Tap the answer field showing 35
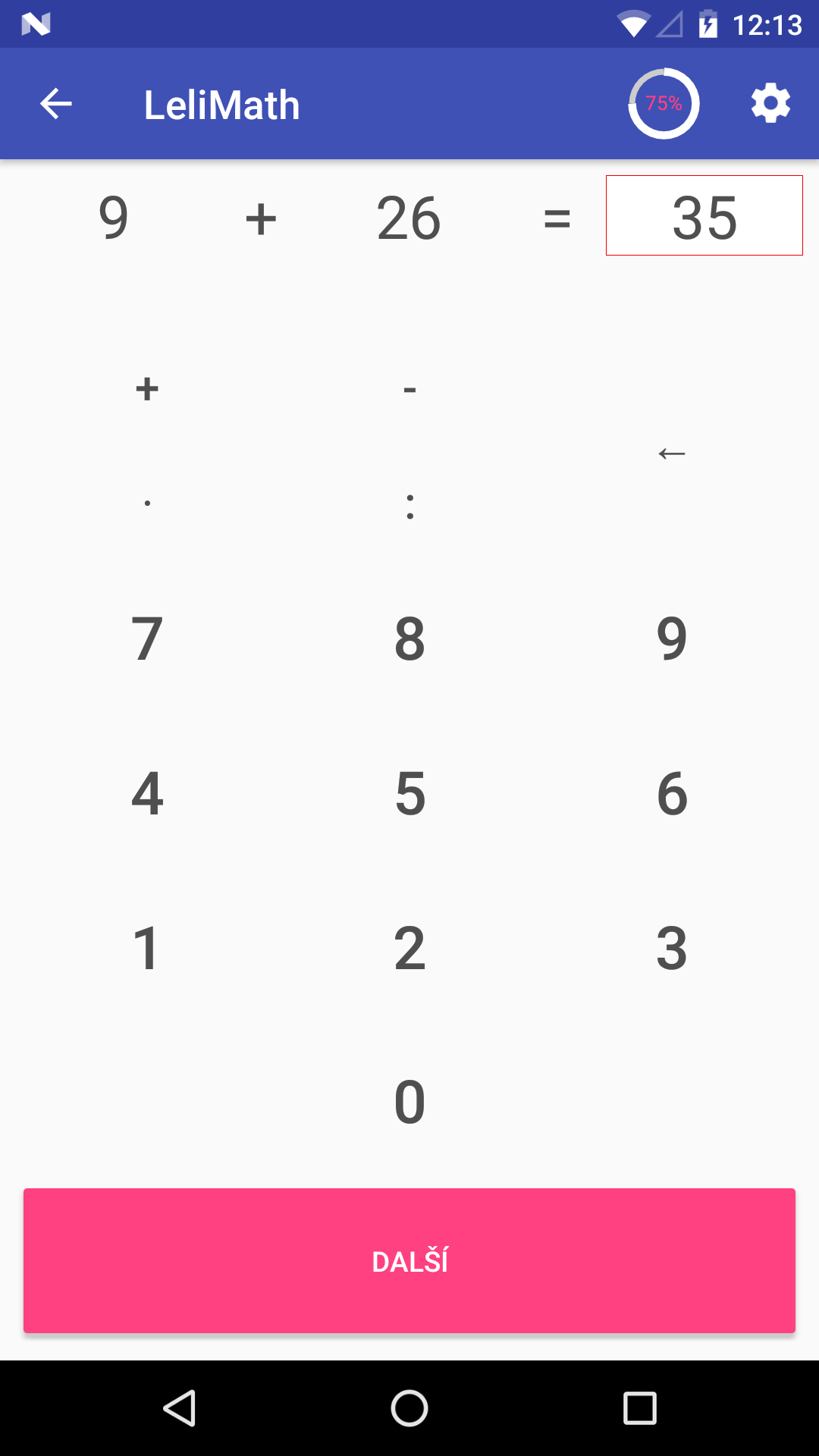 point(704,216)
